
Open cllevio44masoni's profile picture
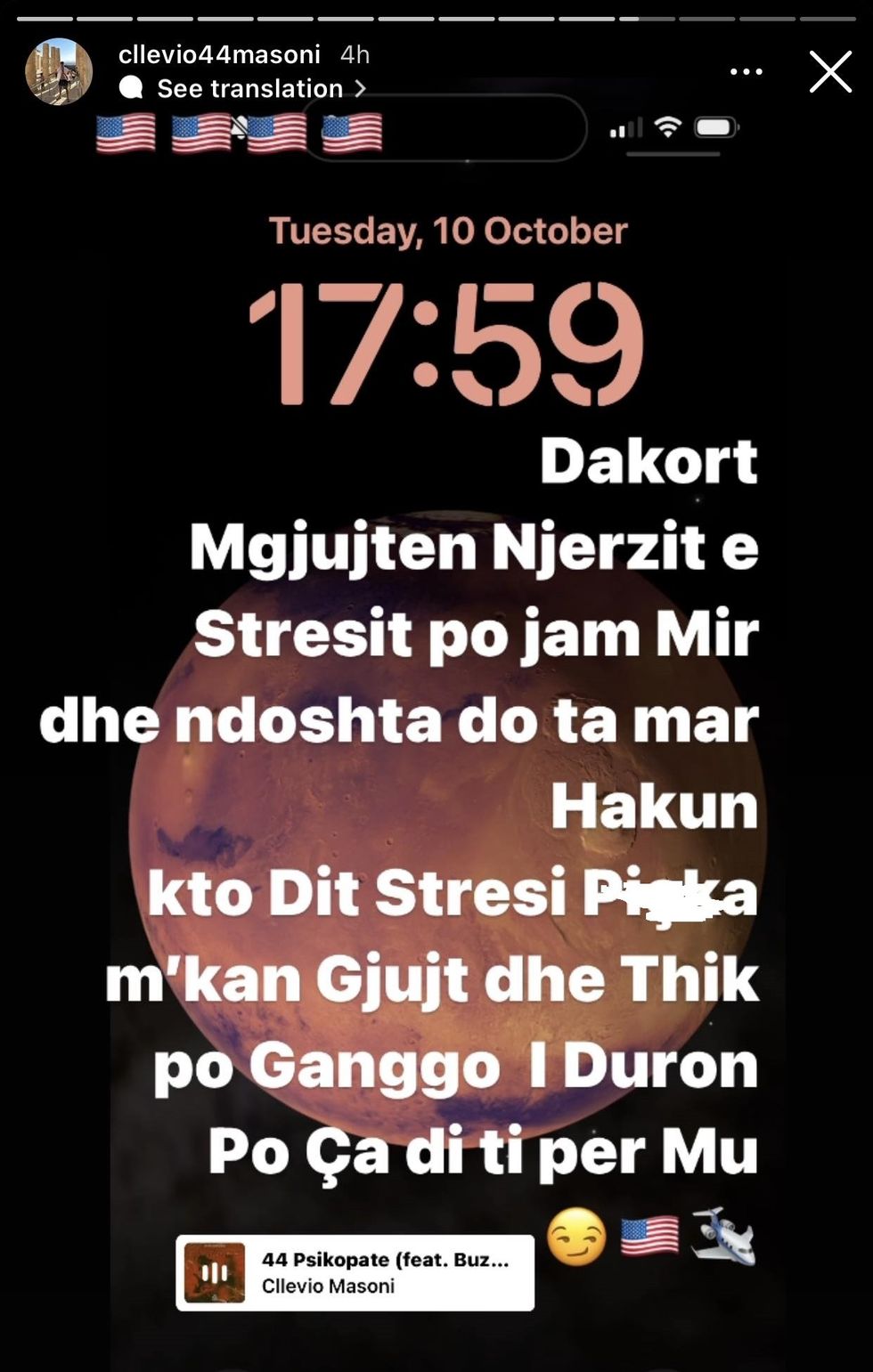59,71
